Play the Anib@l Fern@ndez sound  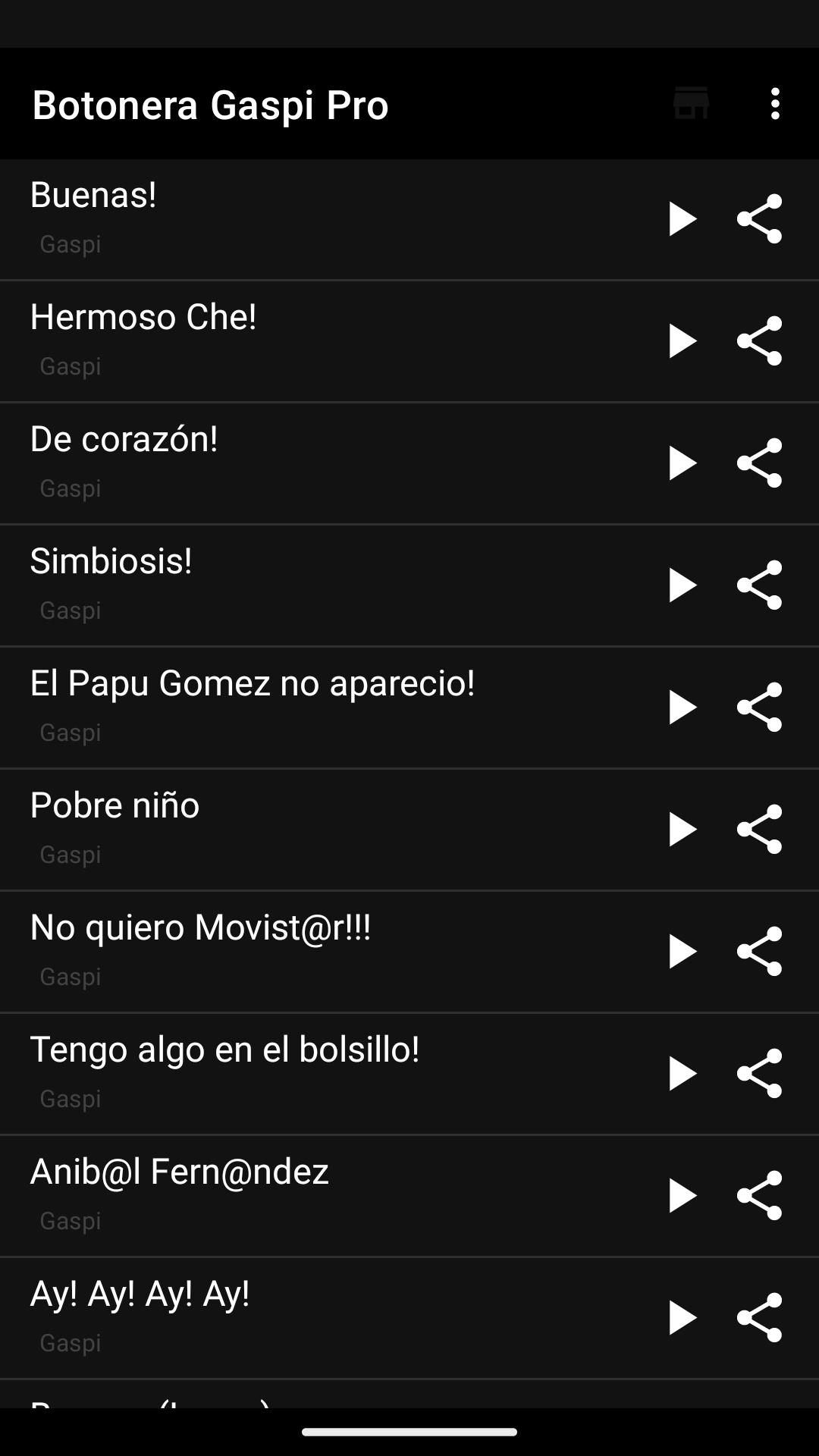[682, 1196]
